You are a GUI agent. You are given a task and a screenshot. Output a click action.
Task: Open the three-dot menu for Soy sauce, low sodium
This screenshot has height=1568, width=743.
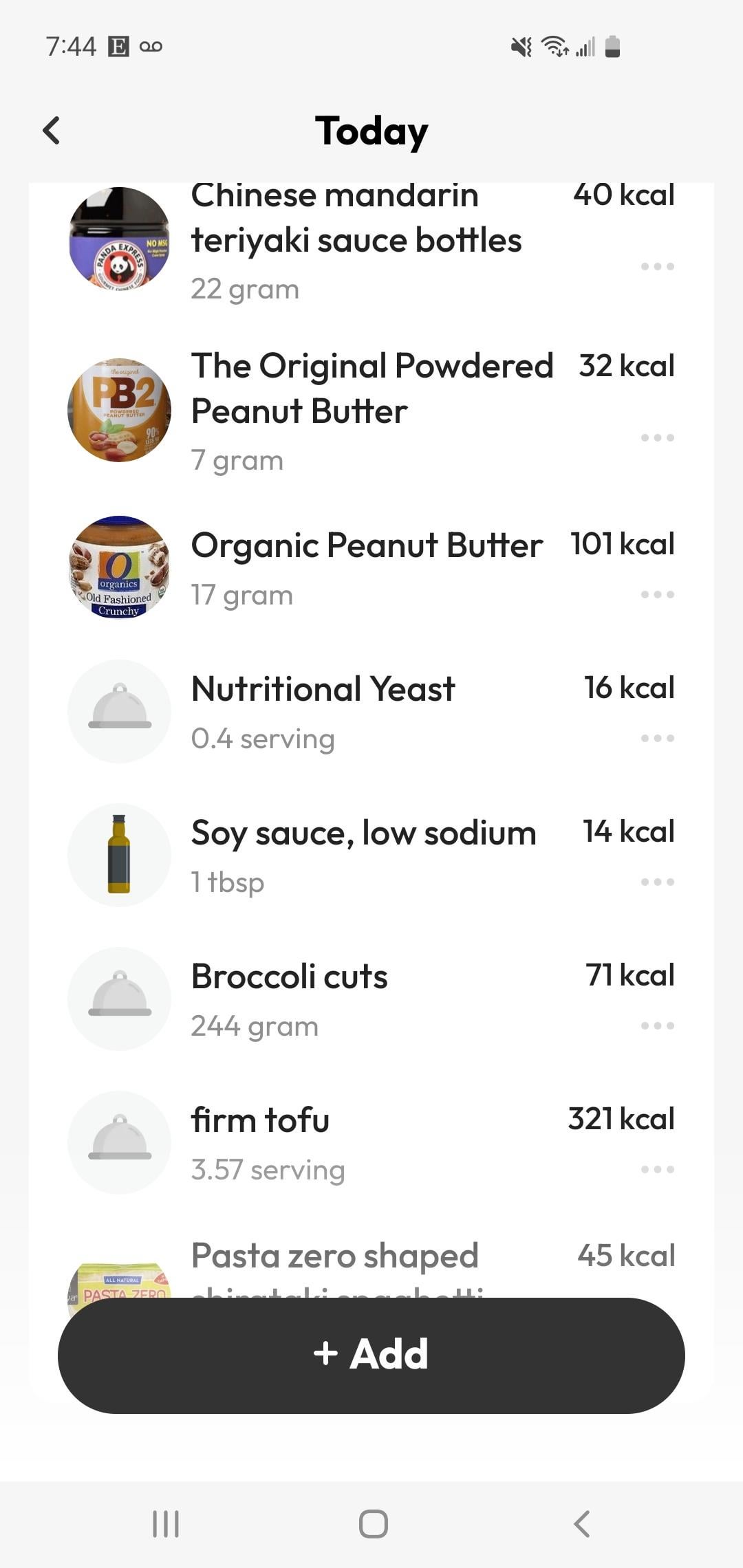657,882
